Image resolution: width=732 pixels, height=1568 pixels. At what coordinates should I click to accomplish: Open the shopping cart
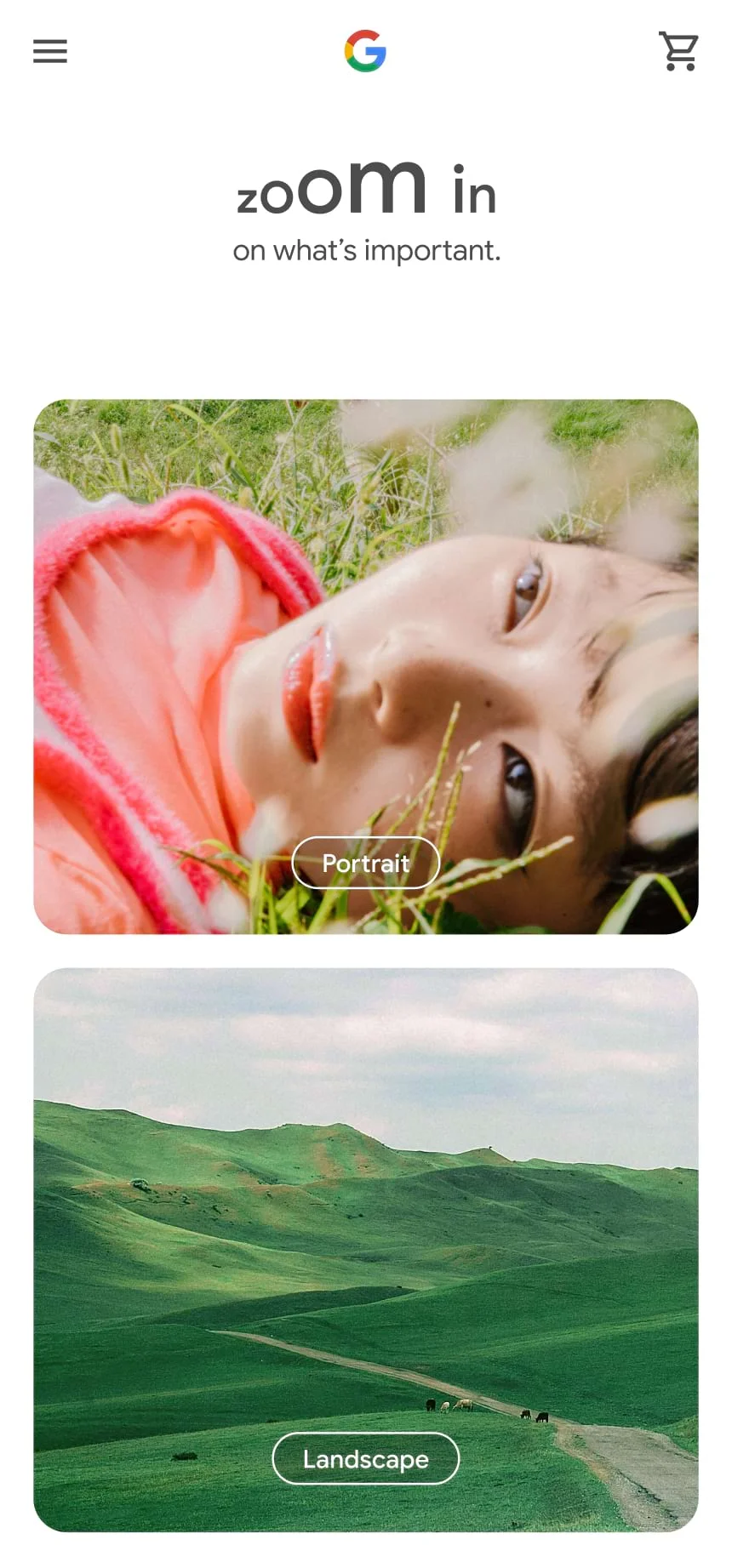[678, 52]
